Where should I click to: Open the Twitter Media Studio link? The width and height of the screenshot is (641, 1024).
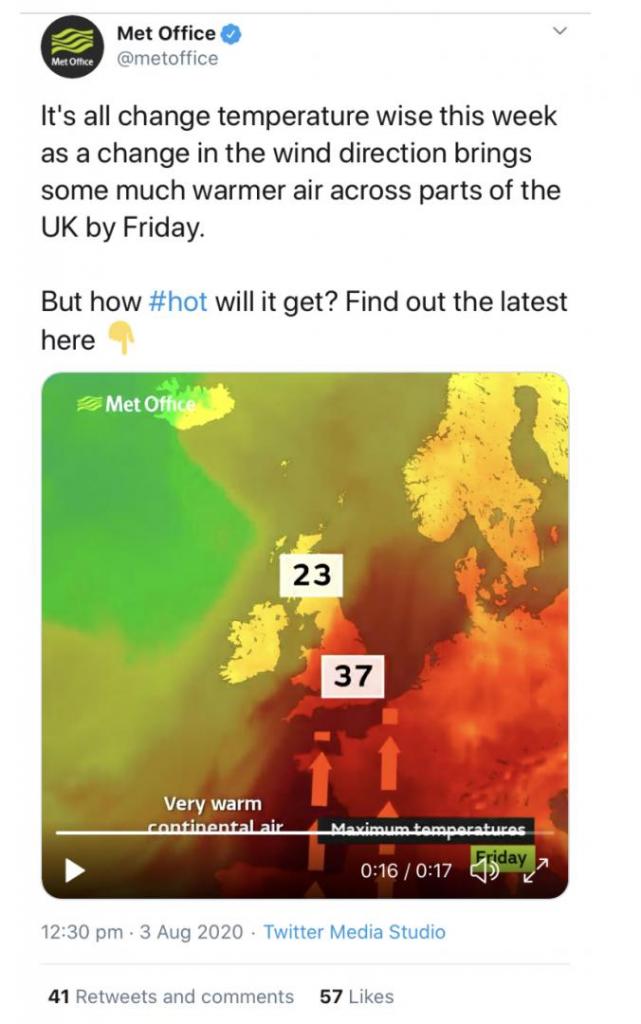point(354,932)
